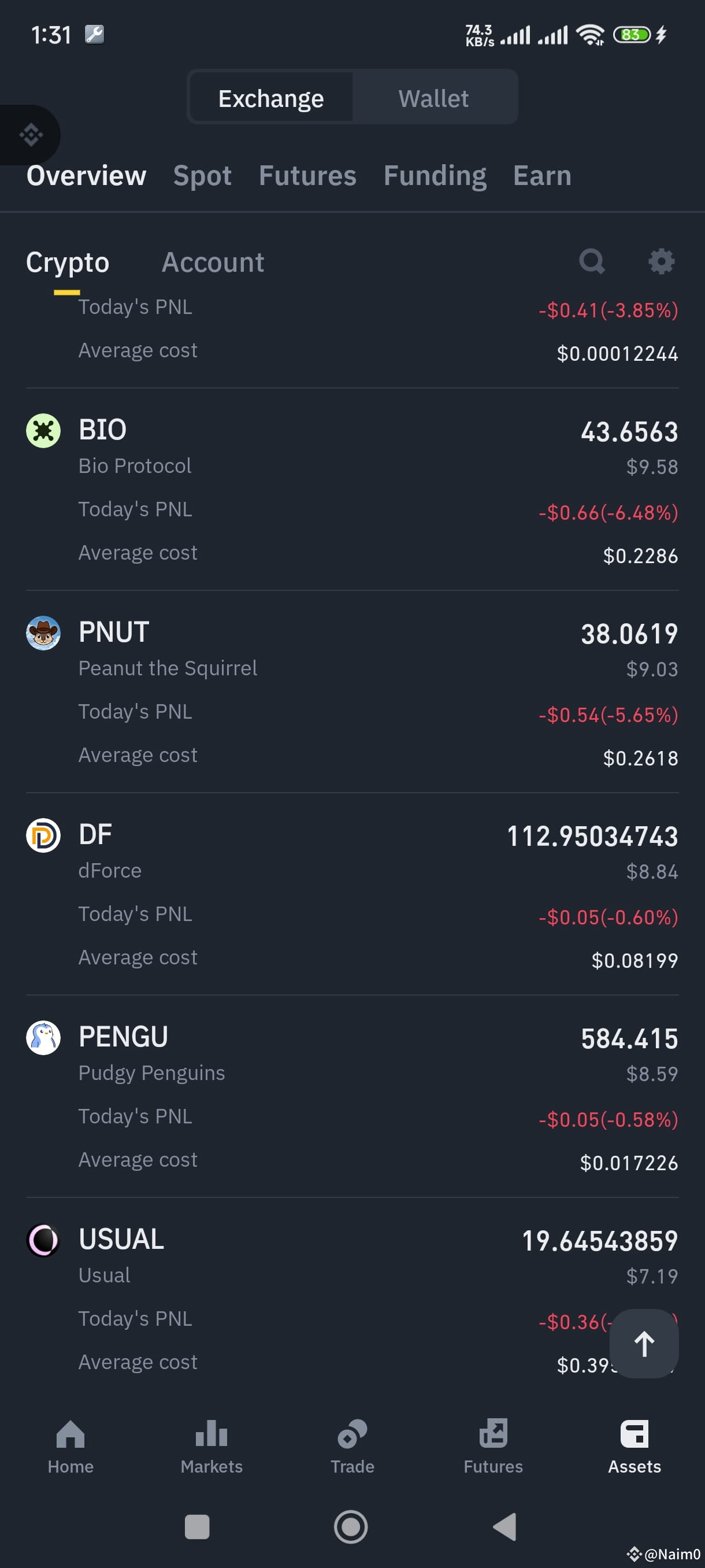Tap the battery indicator in status bar

point(633,35)
